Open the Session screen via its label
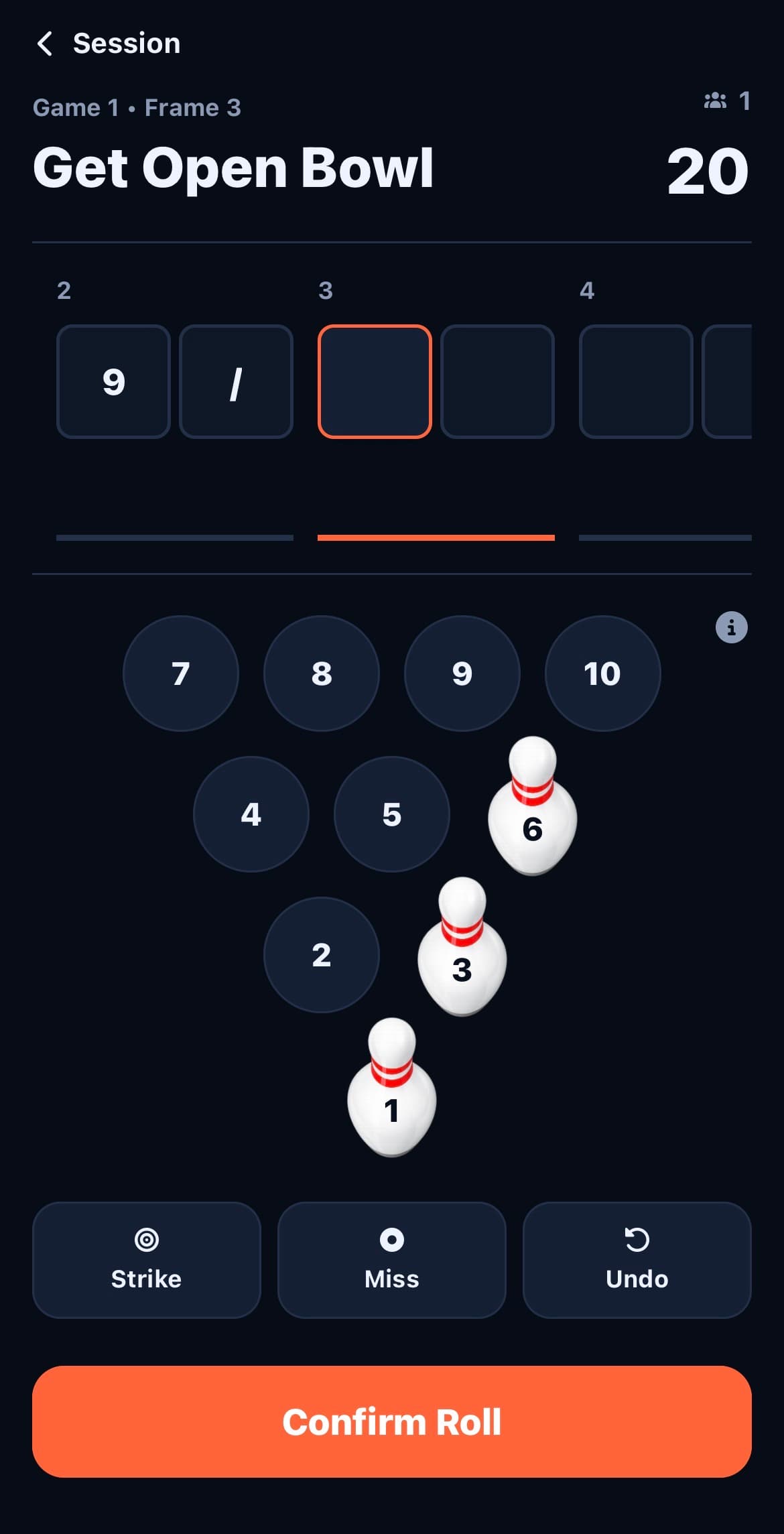The width and height of the screenshot is (784, 1534). tap(126, 43)
